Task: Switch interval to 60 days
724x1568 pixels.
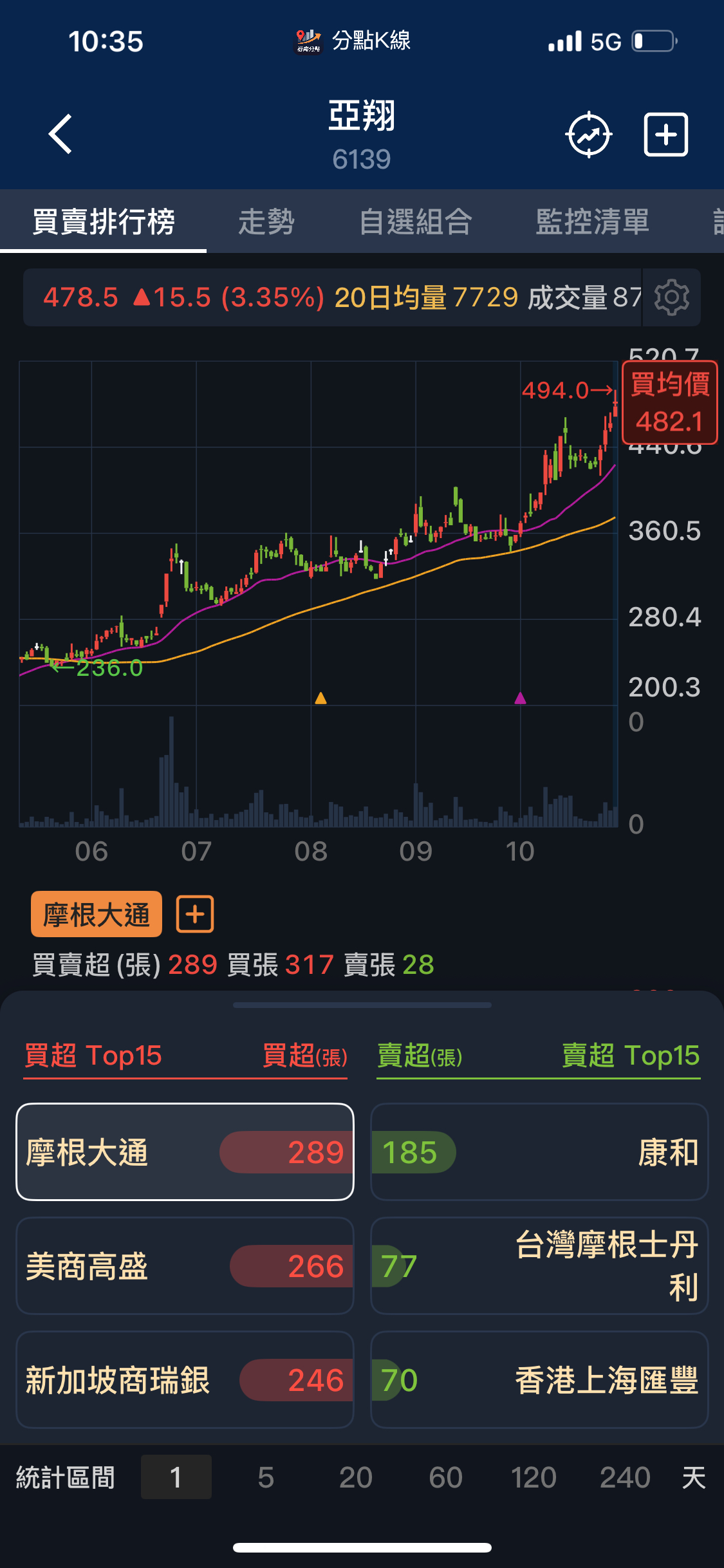Action: [x=445, y=1477]
